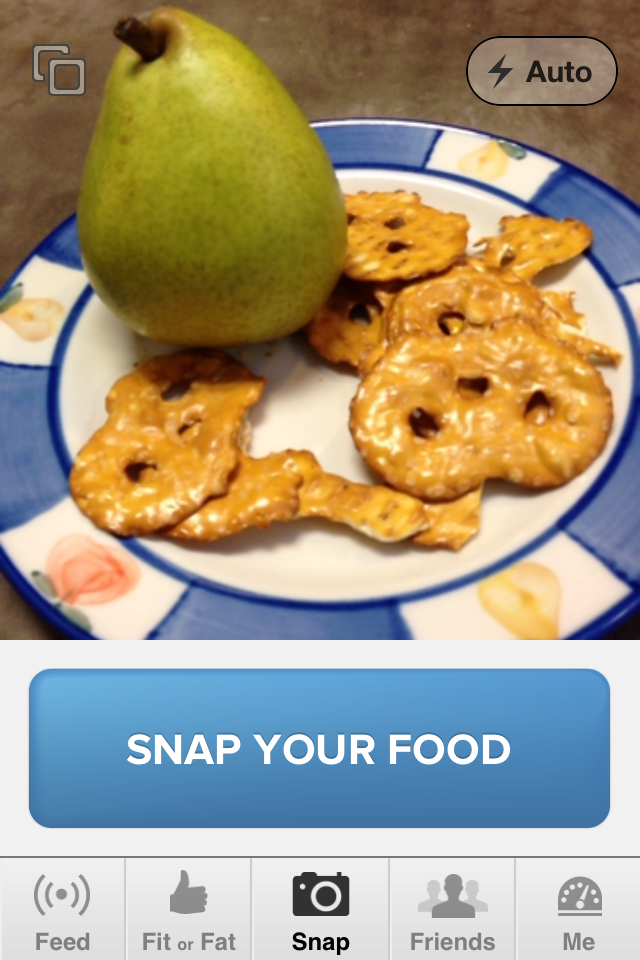
Task: Switch to the Feed tab
Action: (62, 909)
